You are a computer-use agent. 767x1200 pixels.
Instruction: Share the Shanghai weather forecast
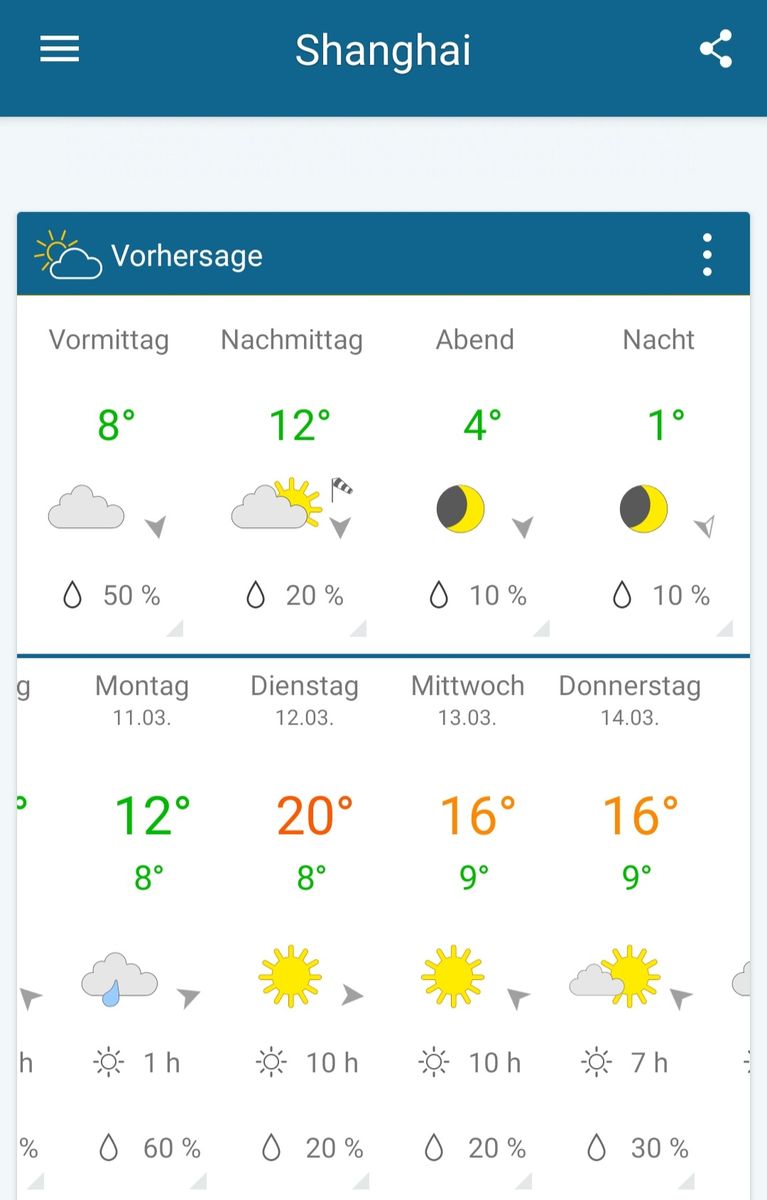point(716,50)
